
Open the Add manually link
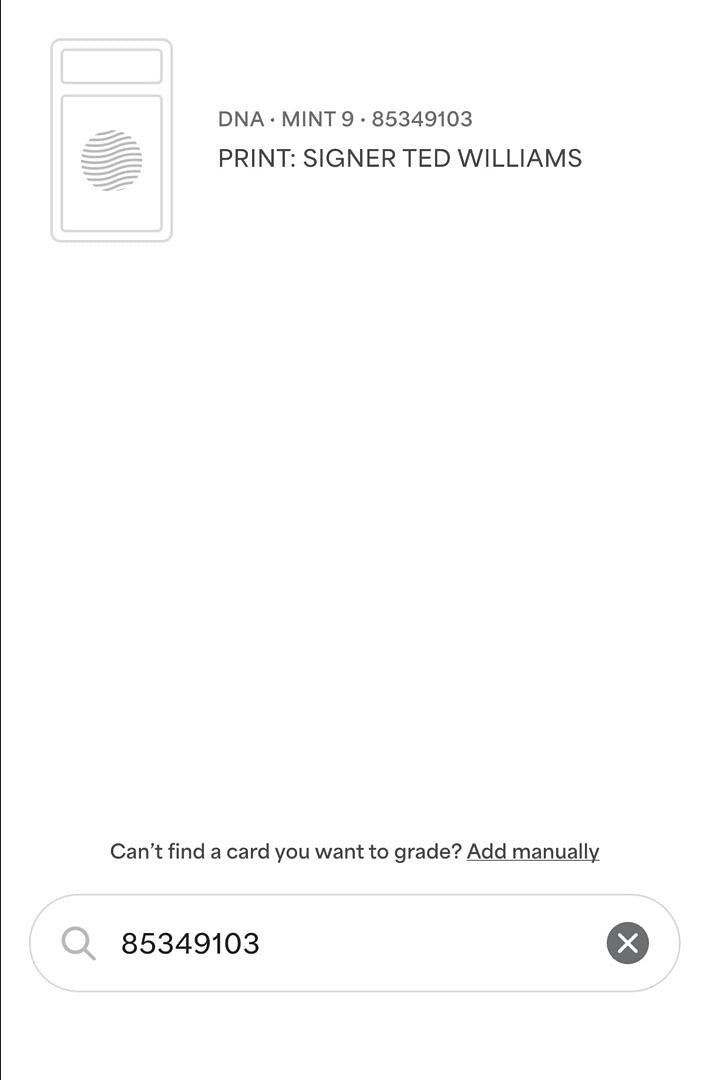click(533, 851)
